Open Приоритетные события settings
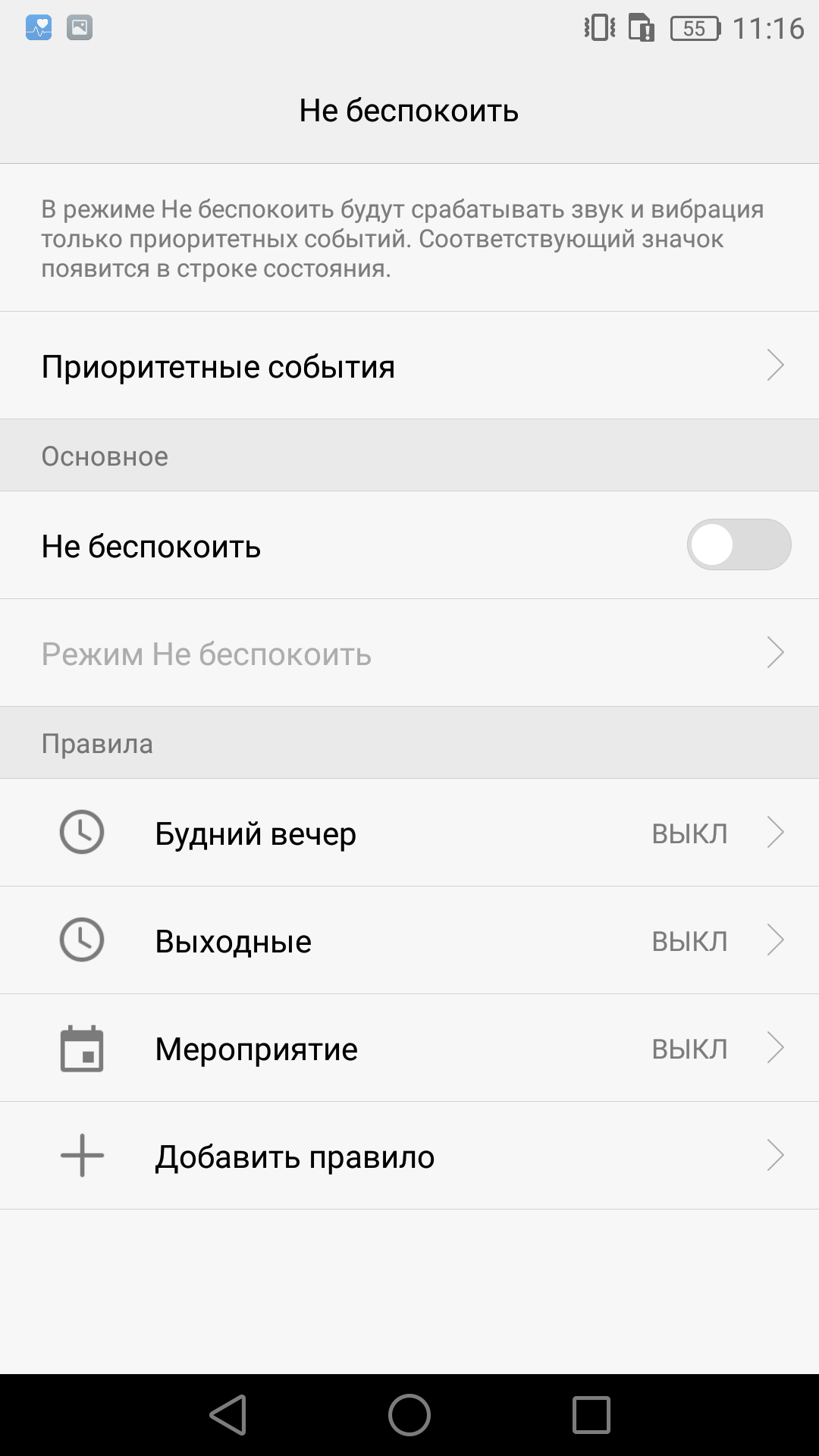 [x=409, y=366]
